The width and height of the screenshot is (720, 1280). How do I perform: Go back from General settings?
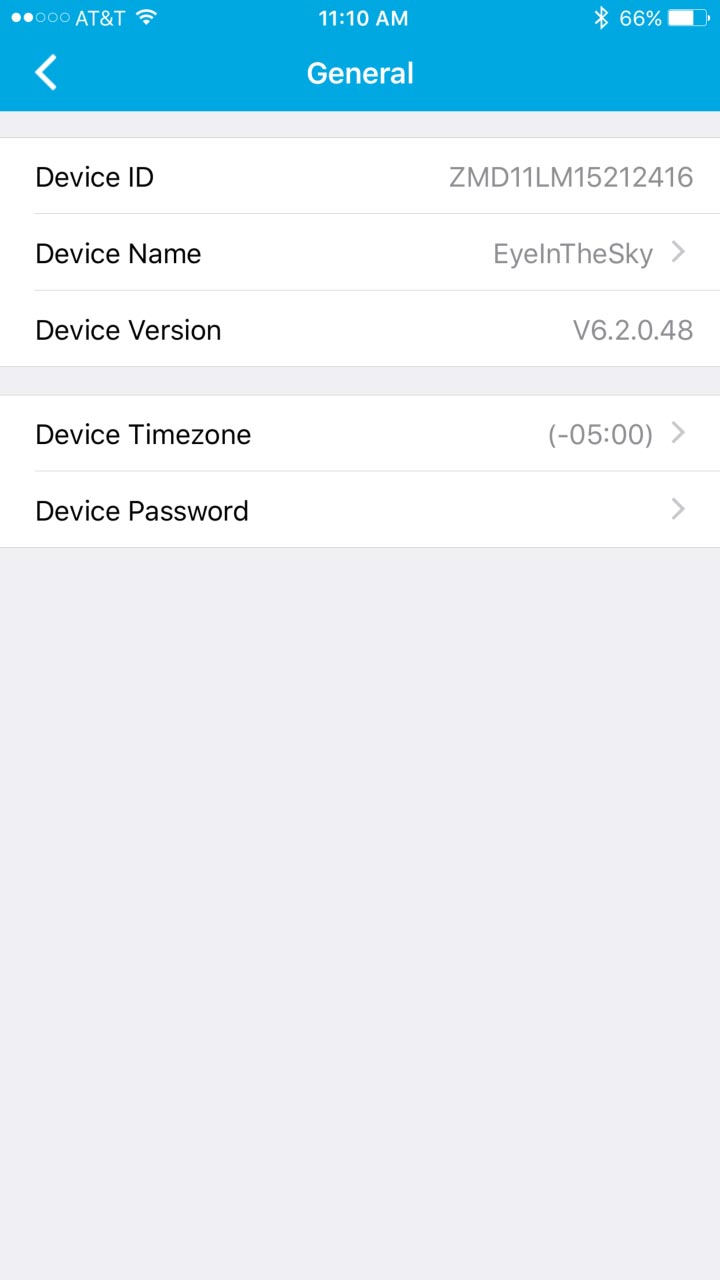[46, 73]
